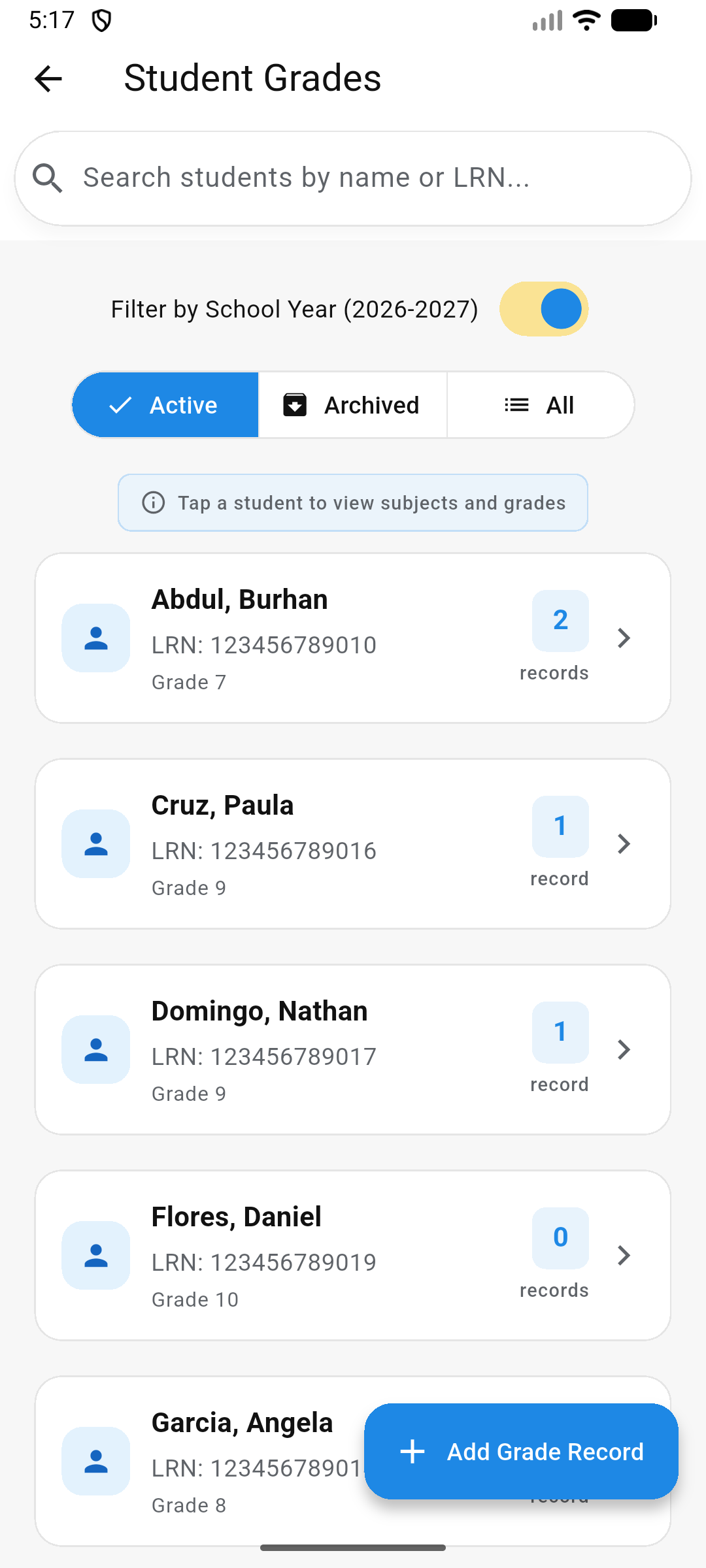Screen dimensions: 706x1568
Task: Toggle the Filter by School Year switch
Action: click(544, 309)
